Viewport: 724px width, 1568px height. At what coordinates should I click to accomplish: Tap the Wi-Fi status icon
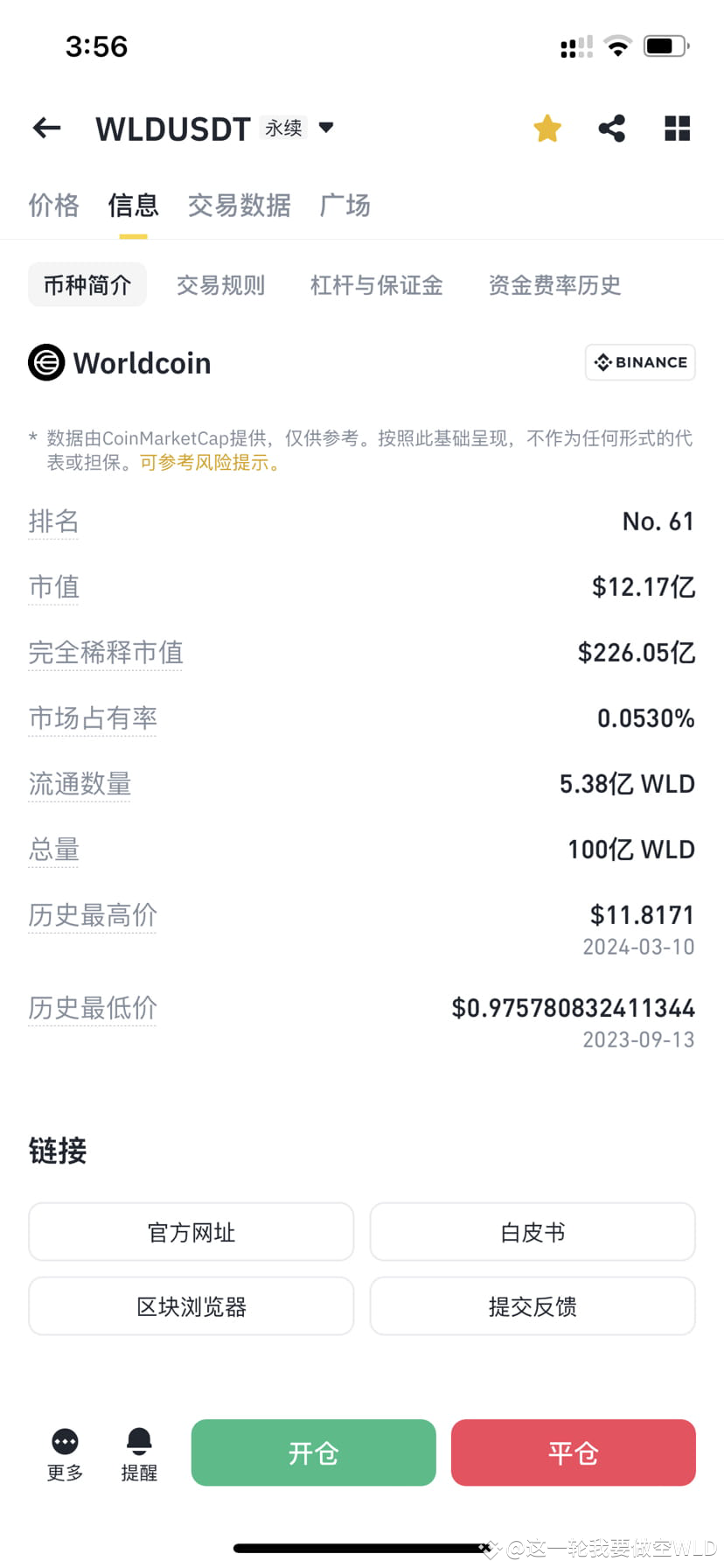pyautogui.click(x=617, y=47)
